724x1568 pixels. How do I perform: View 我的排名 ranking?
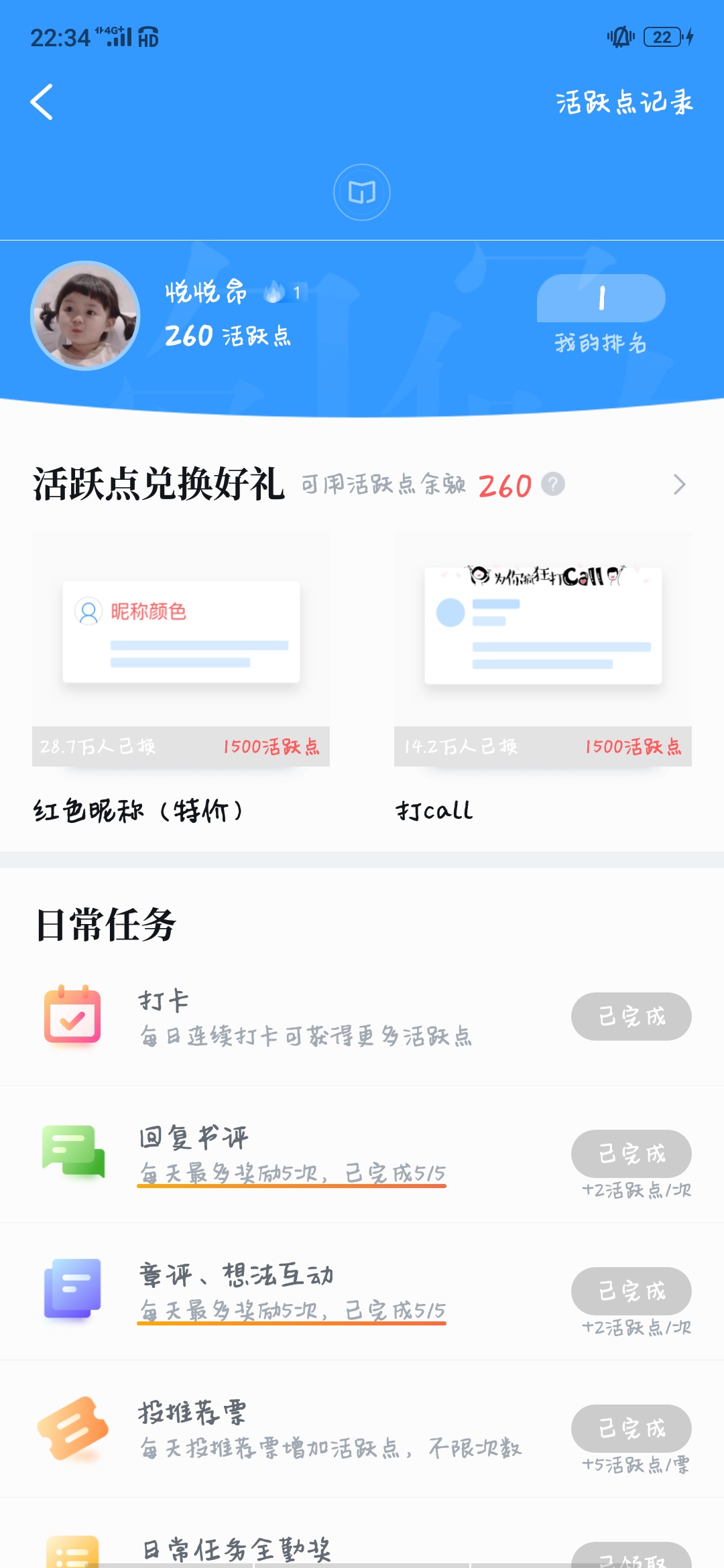[601, 314]
